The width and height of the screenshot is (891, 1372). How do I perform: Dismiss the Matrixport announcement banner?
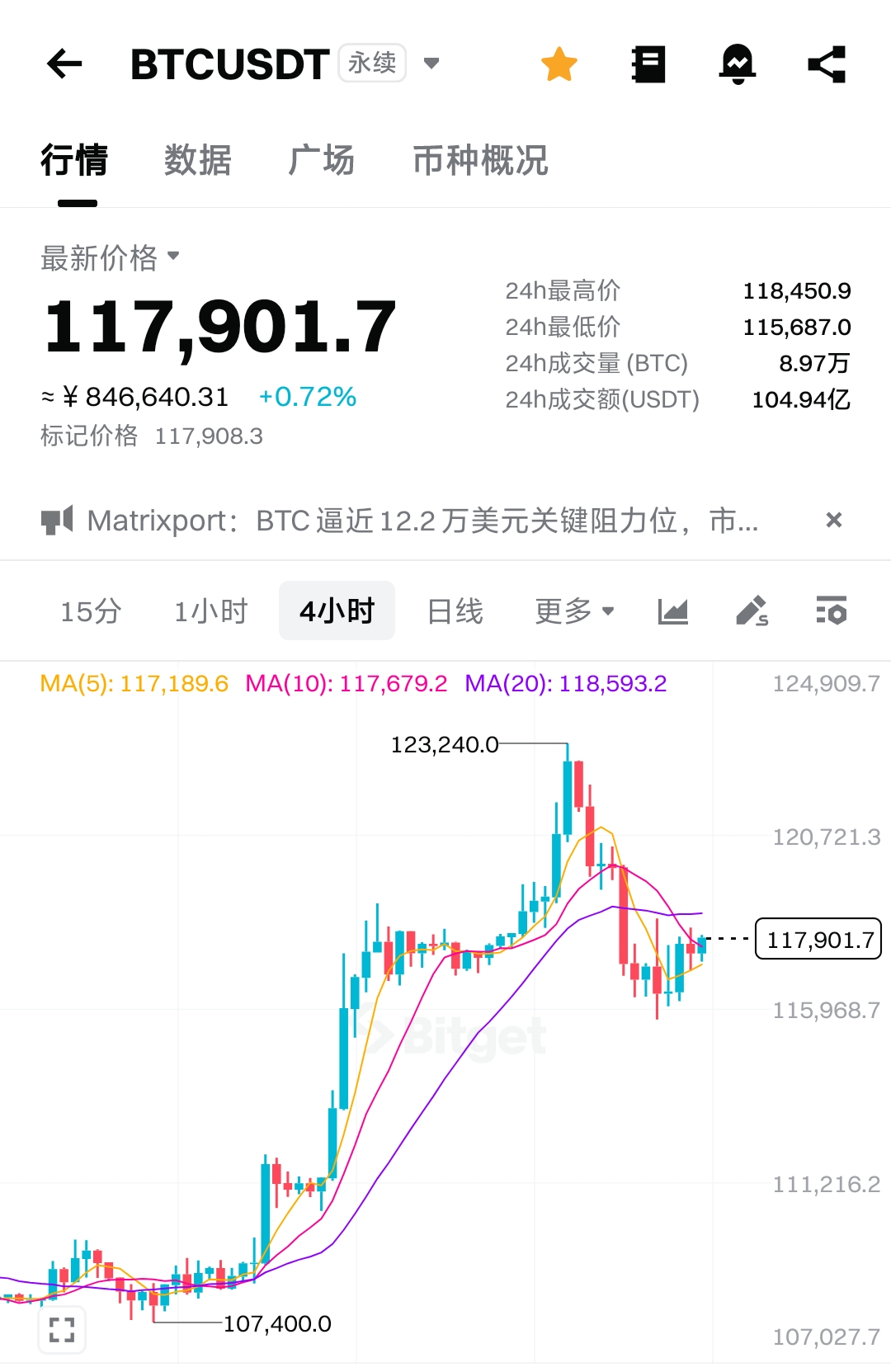[833, 520]
